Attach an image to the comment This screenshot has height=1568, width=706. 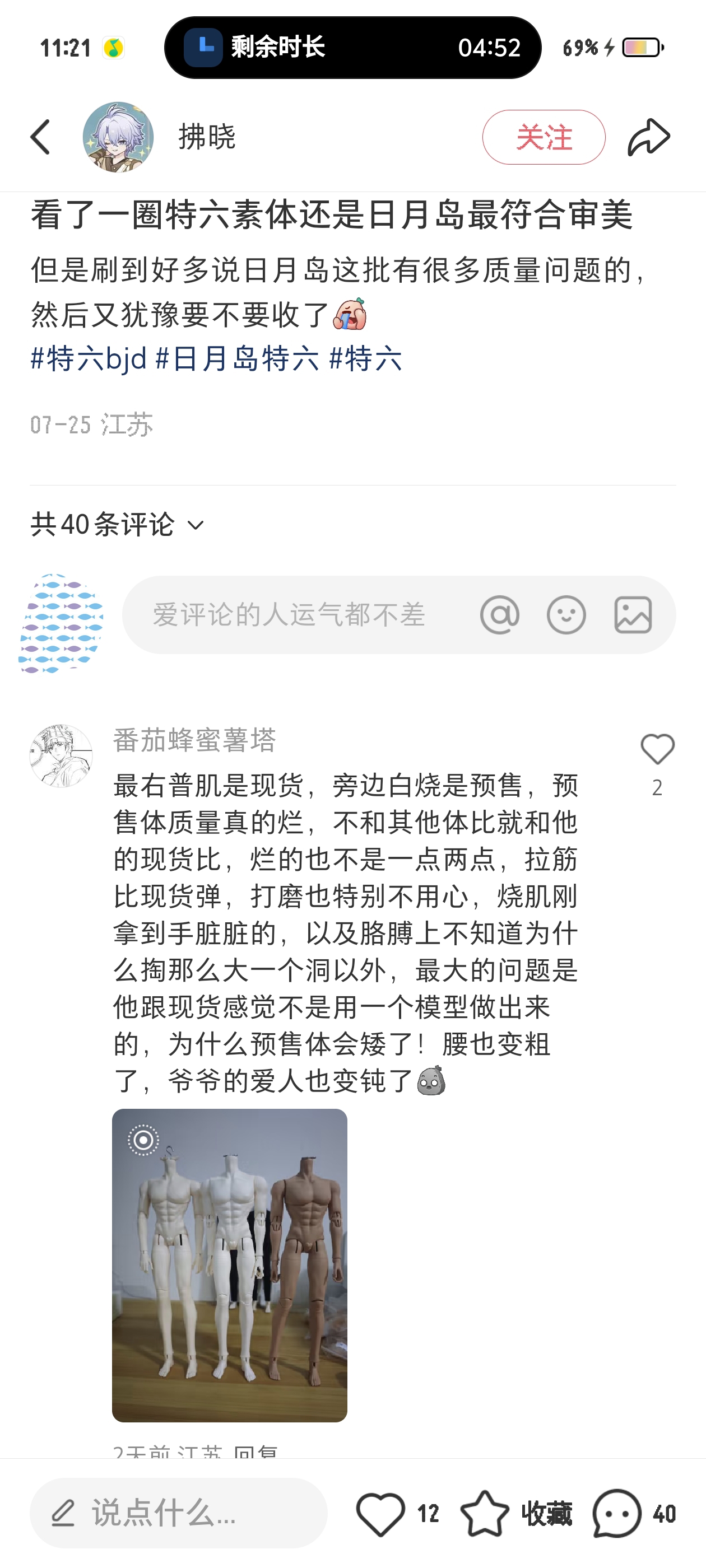click(x=633, y=615)
